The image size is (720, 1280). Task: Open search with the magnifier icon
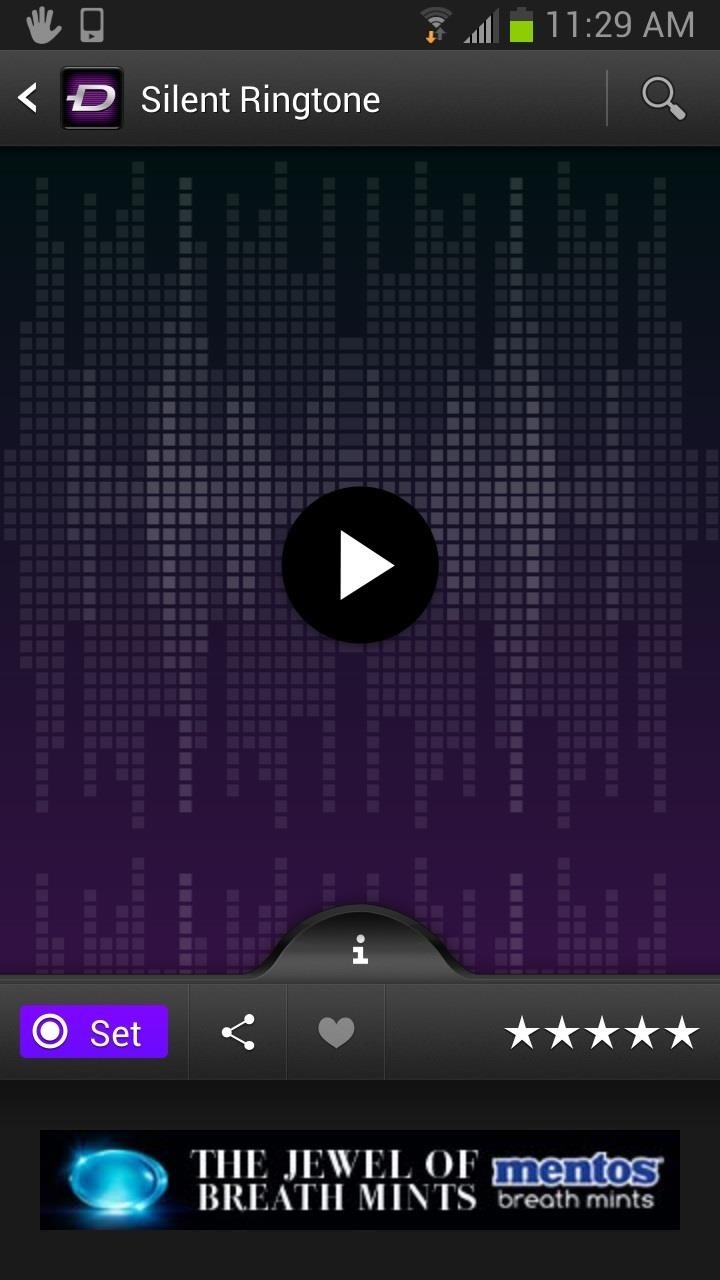pos(663,98)
